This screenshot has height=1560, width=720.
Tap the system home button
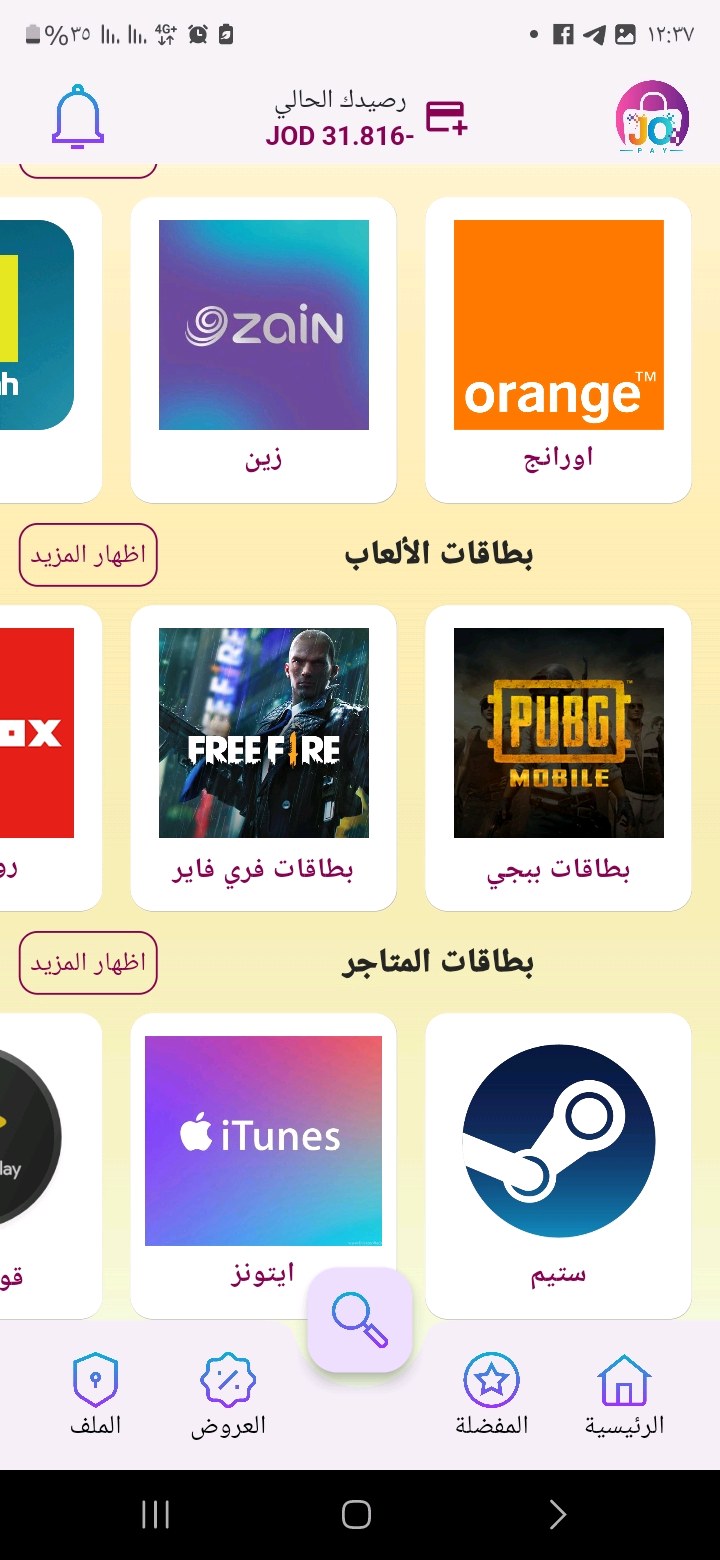click(357, 1515)
